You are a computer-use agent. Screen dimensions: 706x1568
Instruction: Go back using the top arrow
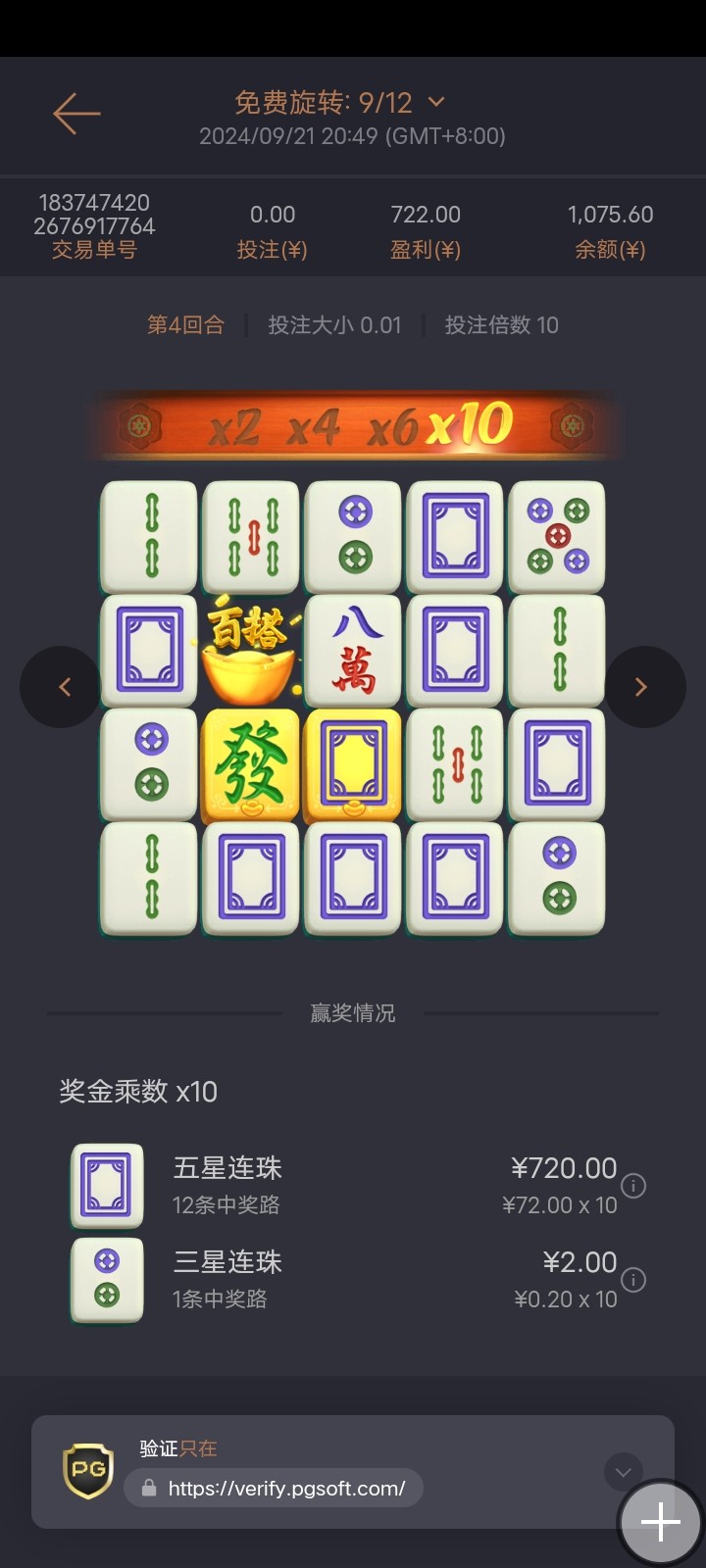pos(76,114)
